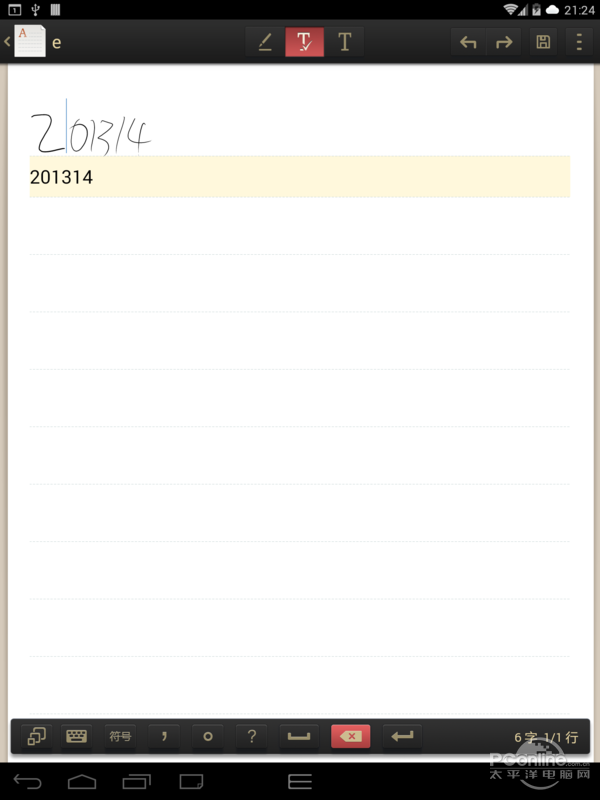Screen dimensions: 600x800
Task: Open the recent apps view
Action: [135, 781]
